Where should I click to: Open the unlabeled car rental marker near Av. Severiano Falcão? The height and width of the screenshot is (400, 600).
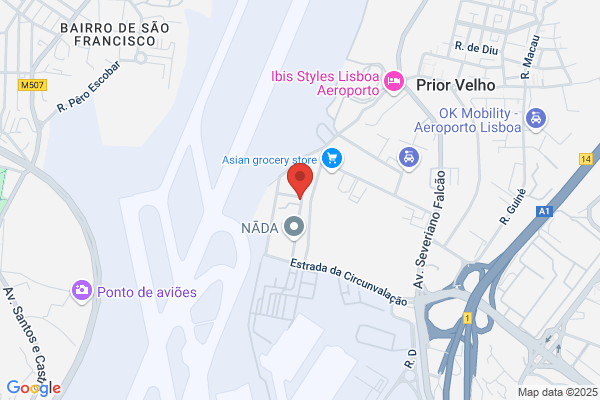click(x=409, y=158)
